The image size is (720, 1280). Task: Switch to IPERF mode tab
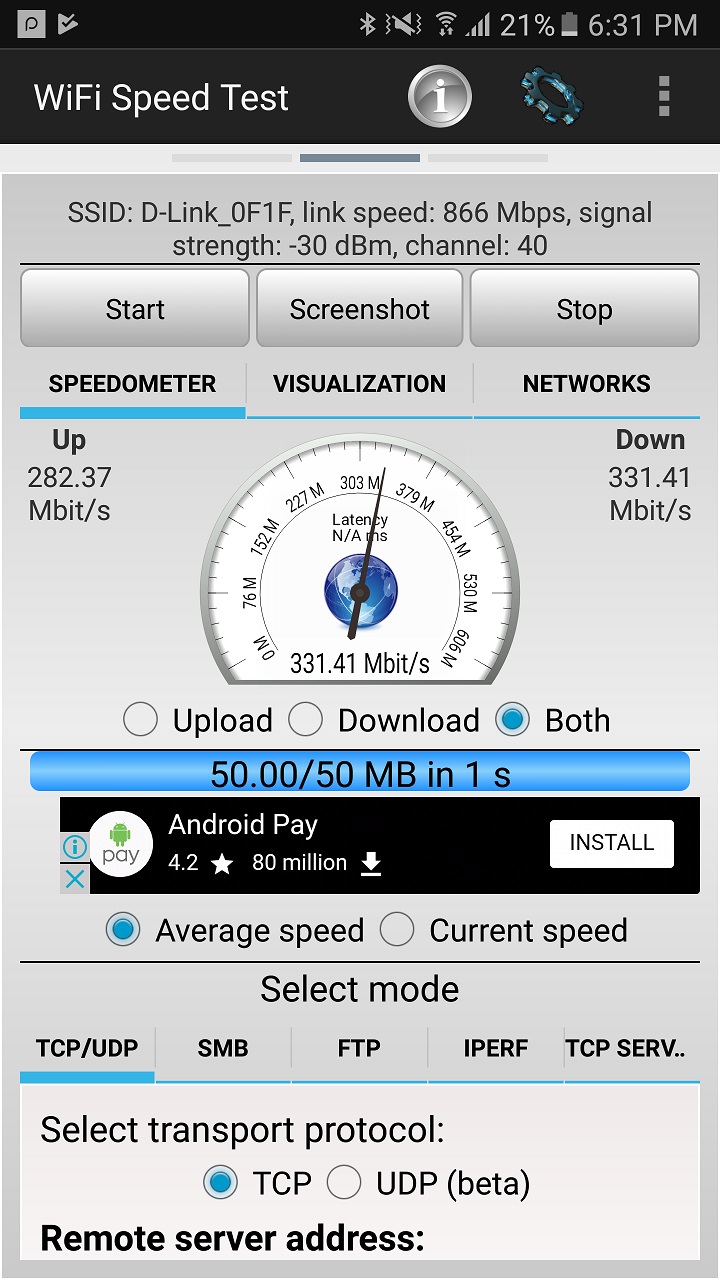pos(495,1048)
